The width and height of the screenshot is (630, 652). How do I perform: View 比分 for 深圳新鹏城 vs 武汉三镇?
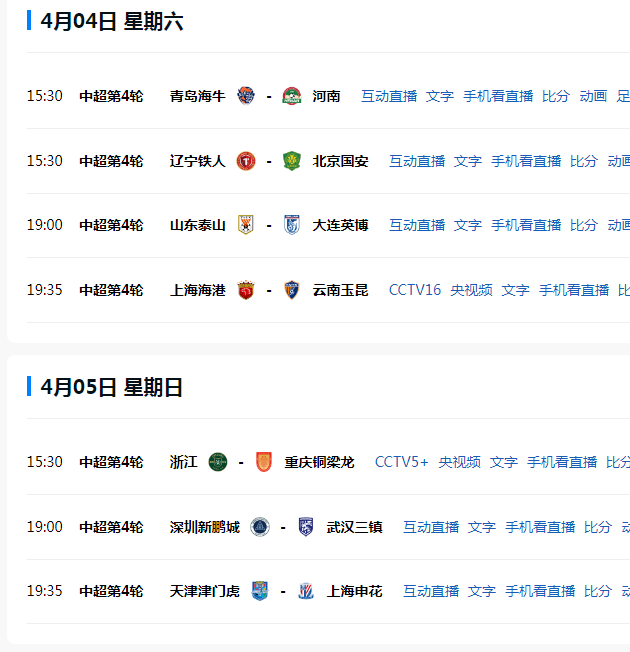tap(598, 527)
